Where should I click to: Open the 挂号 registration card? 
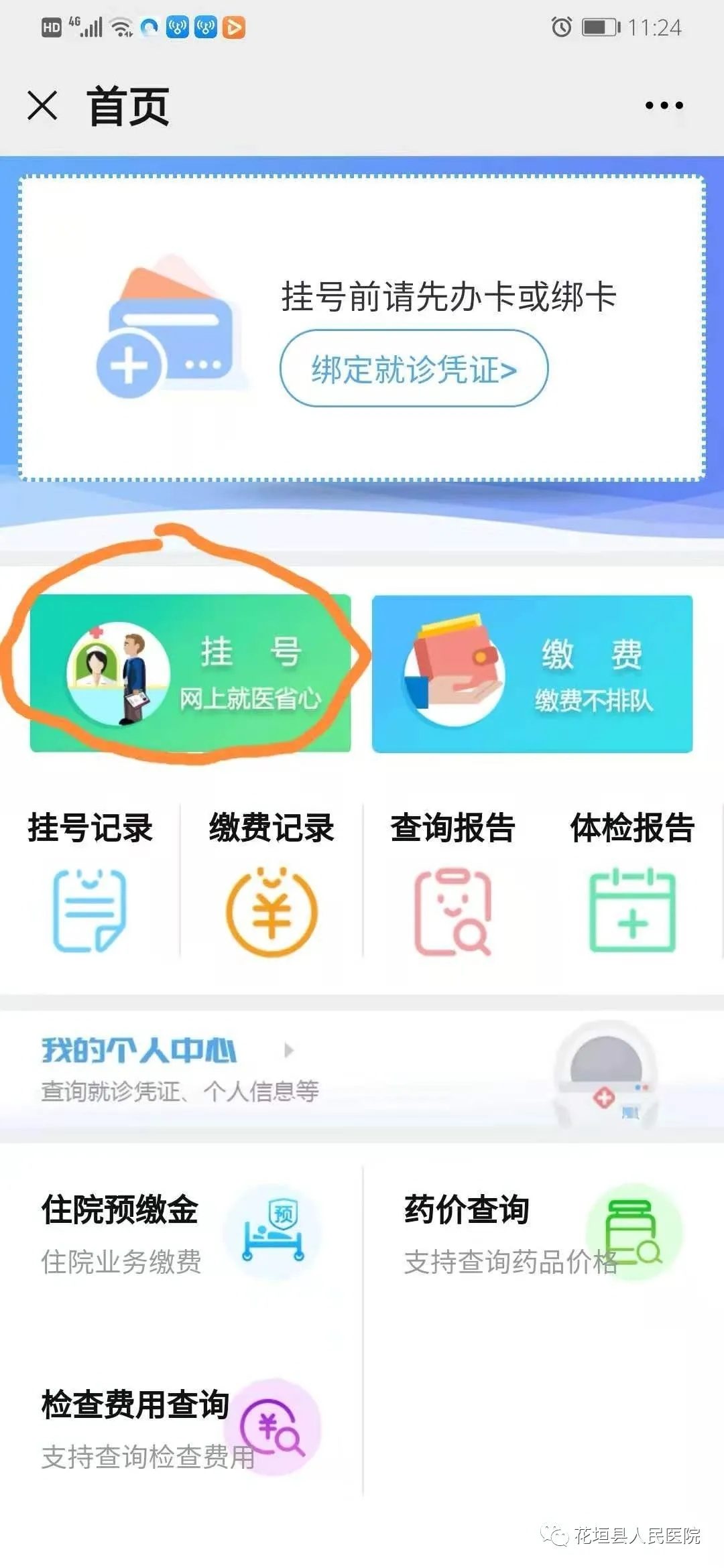tap(190, 673)
